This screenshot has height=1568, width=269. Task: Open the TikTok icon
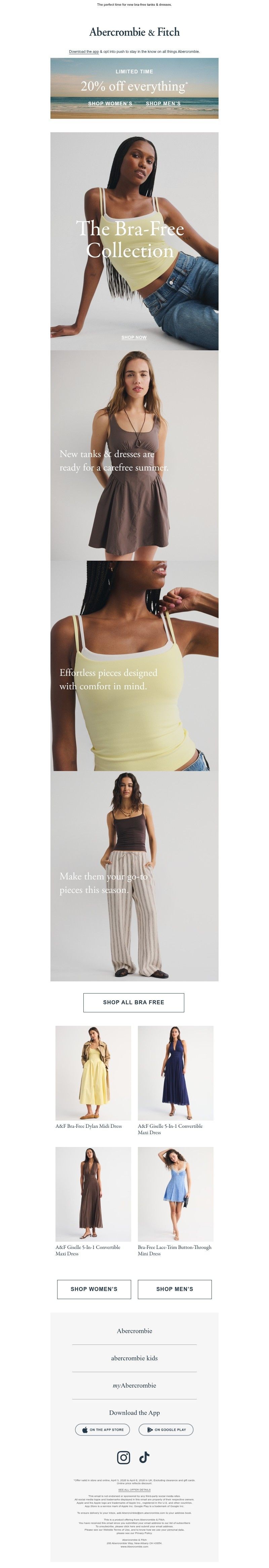(x=144, y=1457)
